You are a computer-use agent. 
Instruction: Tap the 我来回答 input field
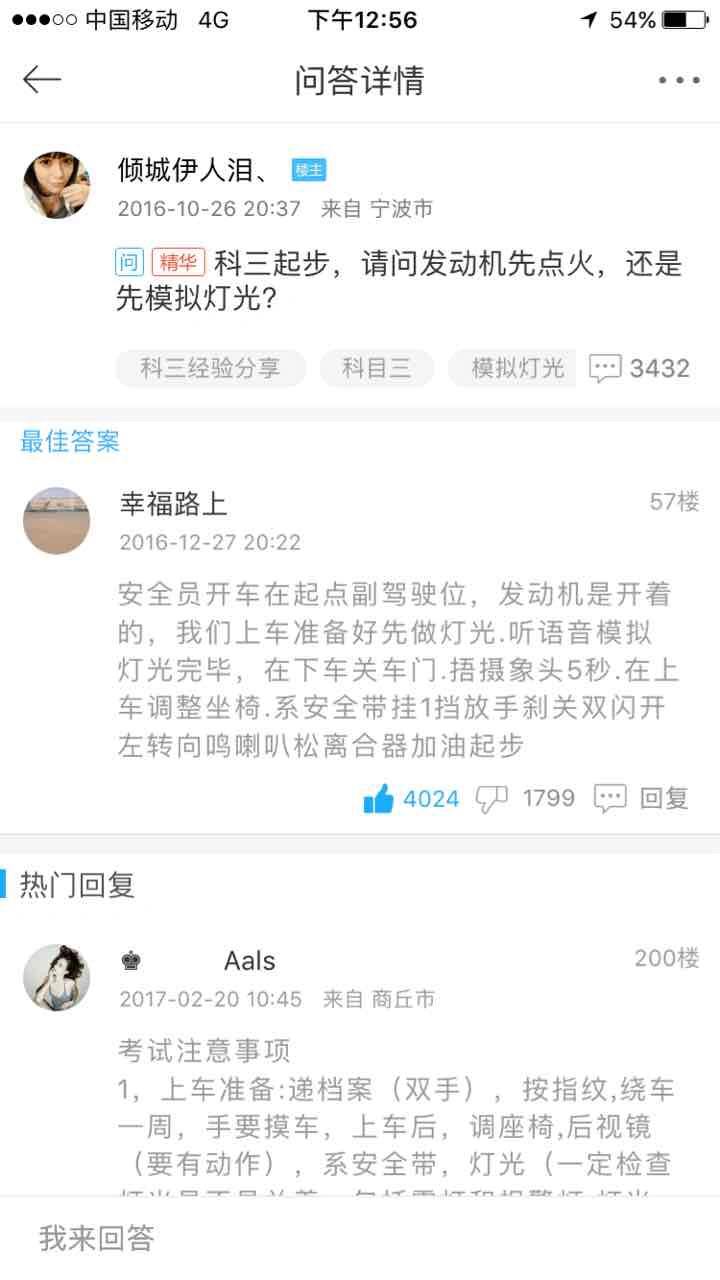(360, 1238)
